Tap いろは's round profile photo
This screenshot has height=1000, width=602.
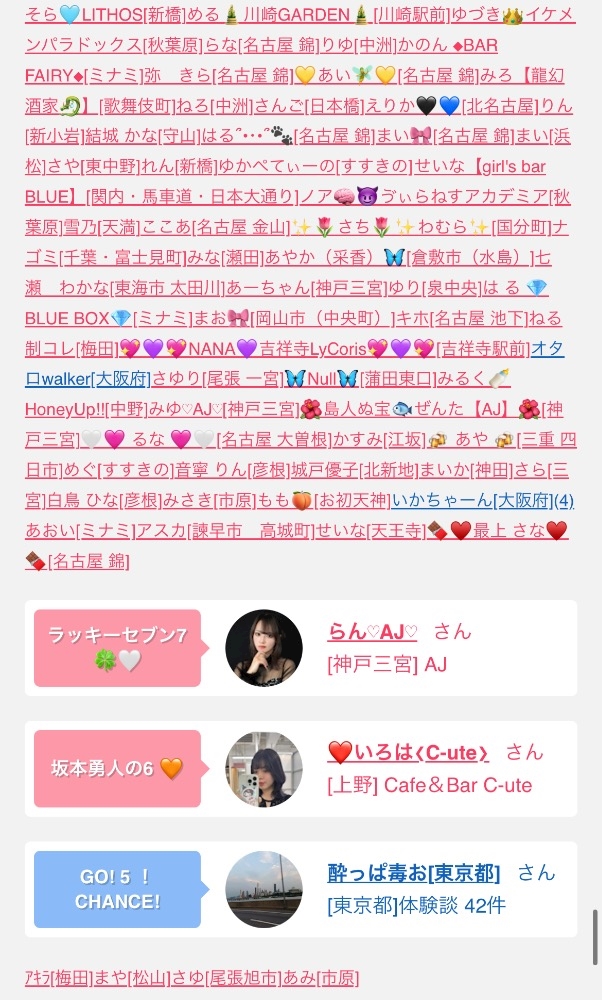coord(264,768)
